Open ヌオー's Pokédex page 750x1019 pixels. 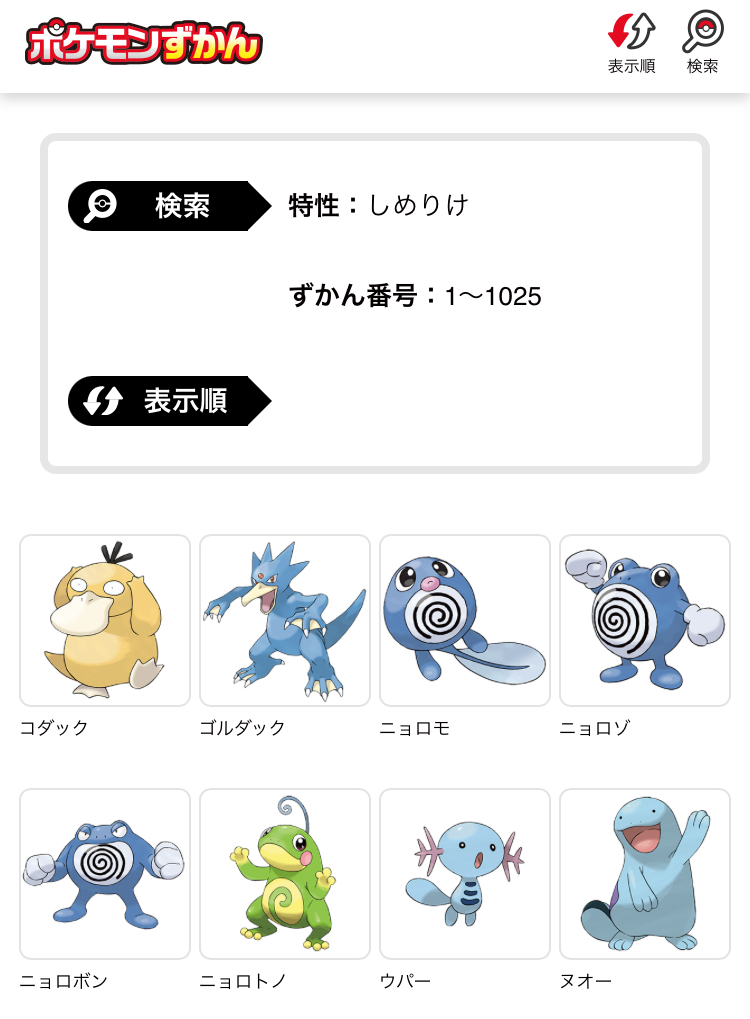645,874
